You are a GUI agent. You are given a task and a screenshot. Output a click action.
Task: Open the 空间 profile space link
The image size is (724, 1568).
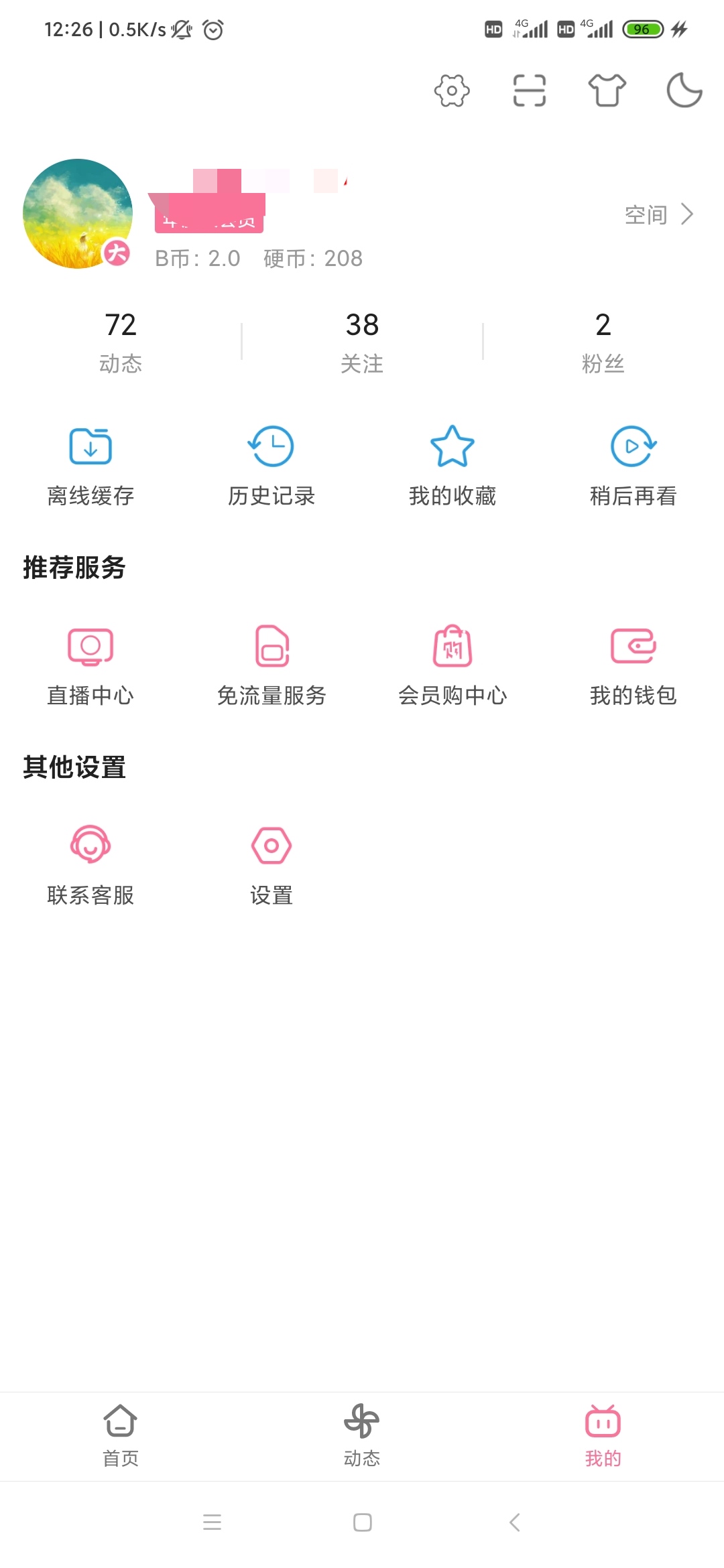pos(658,214)
